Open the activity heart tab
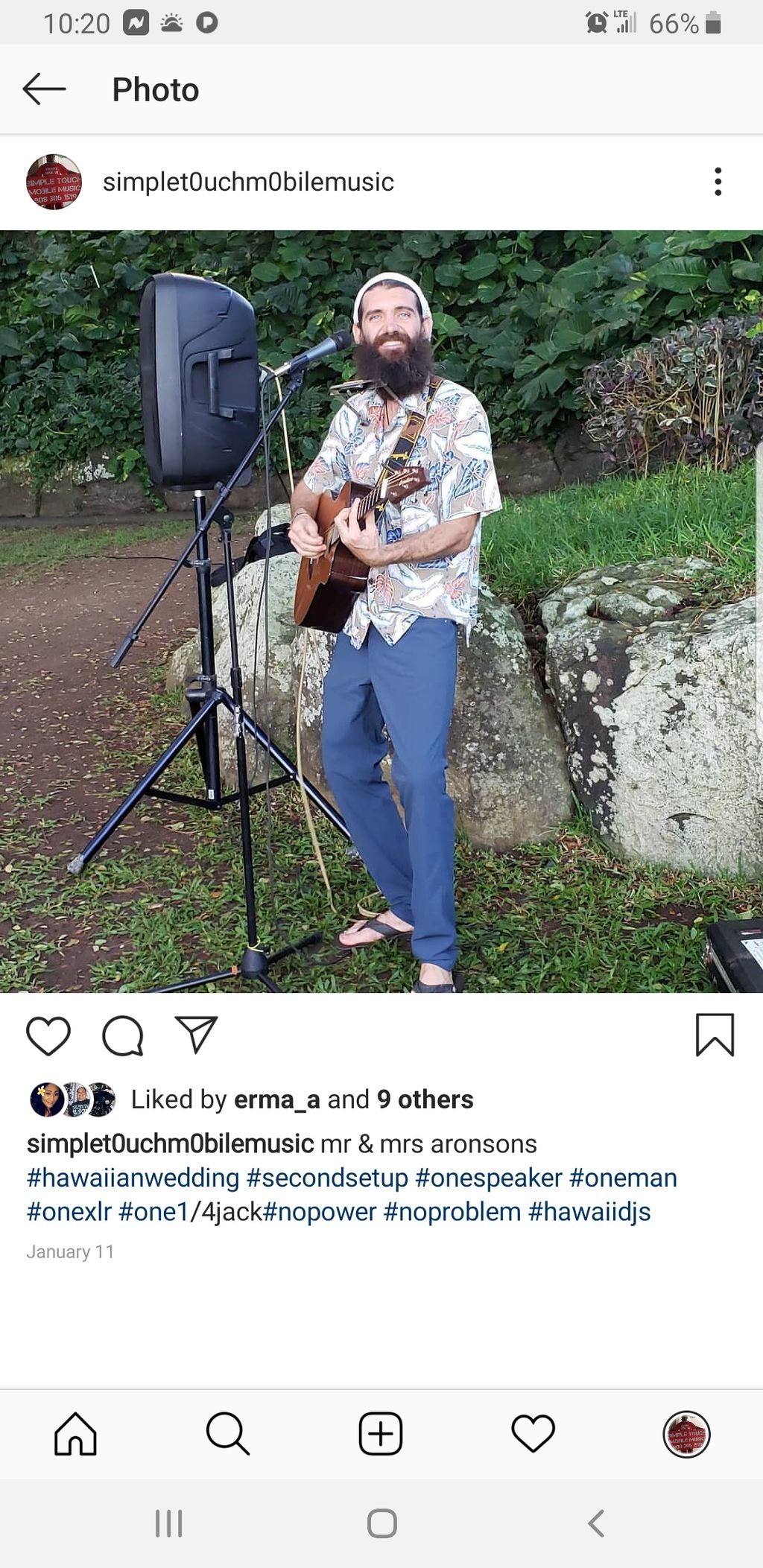763x1568 pixels. tap(534, 1434)
